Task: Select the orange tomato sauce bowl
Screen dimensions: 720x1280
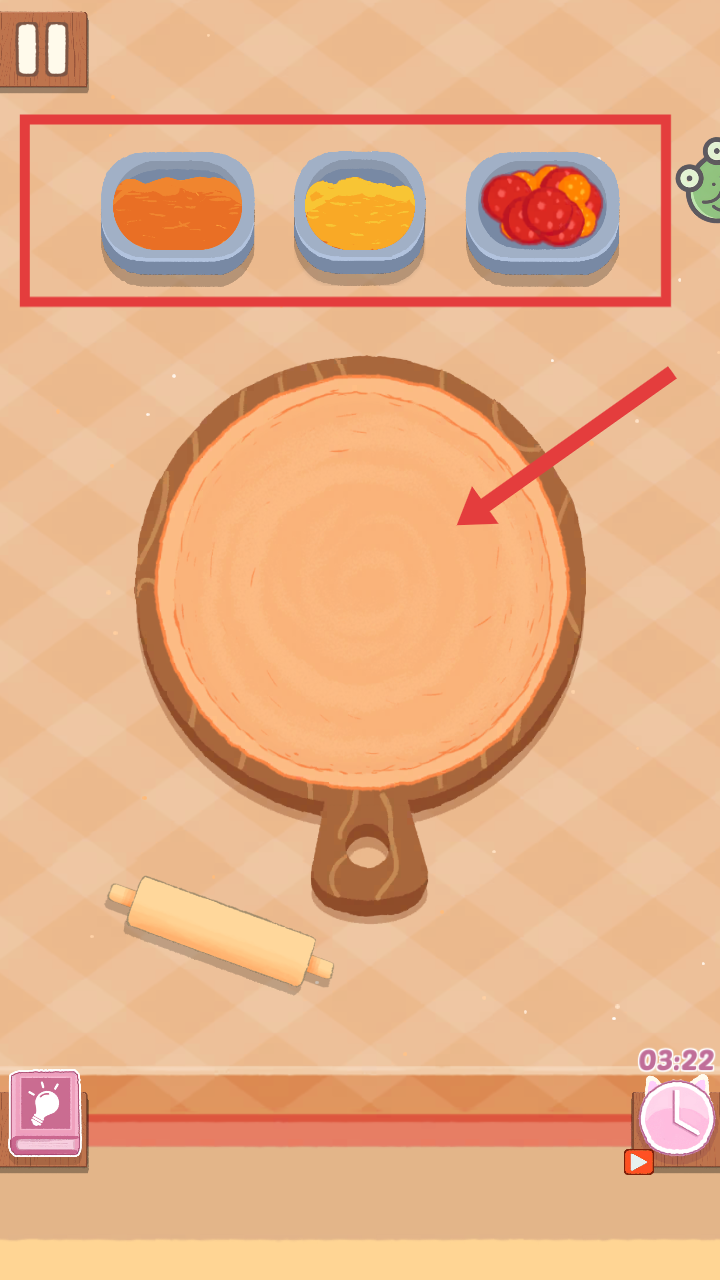Action: point(177,213)
